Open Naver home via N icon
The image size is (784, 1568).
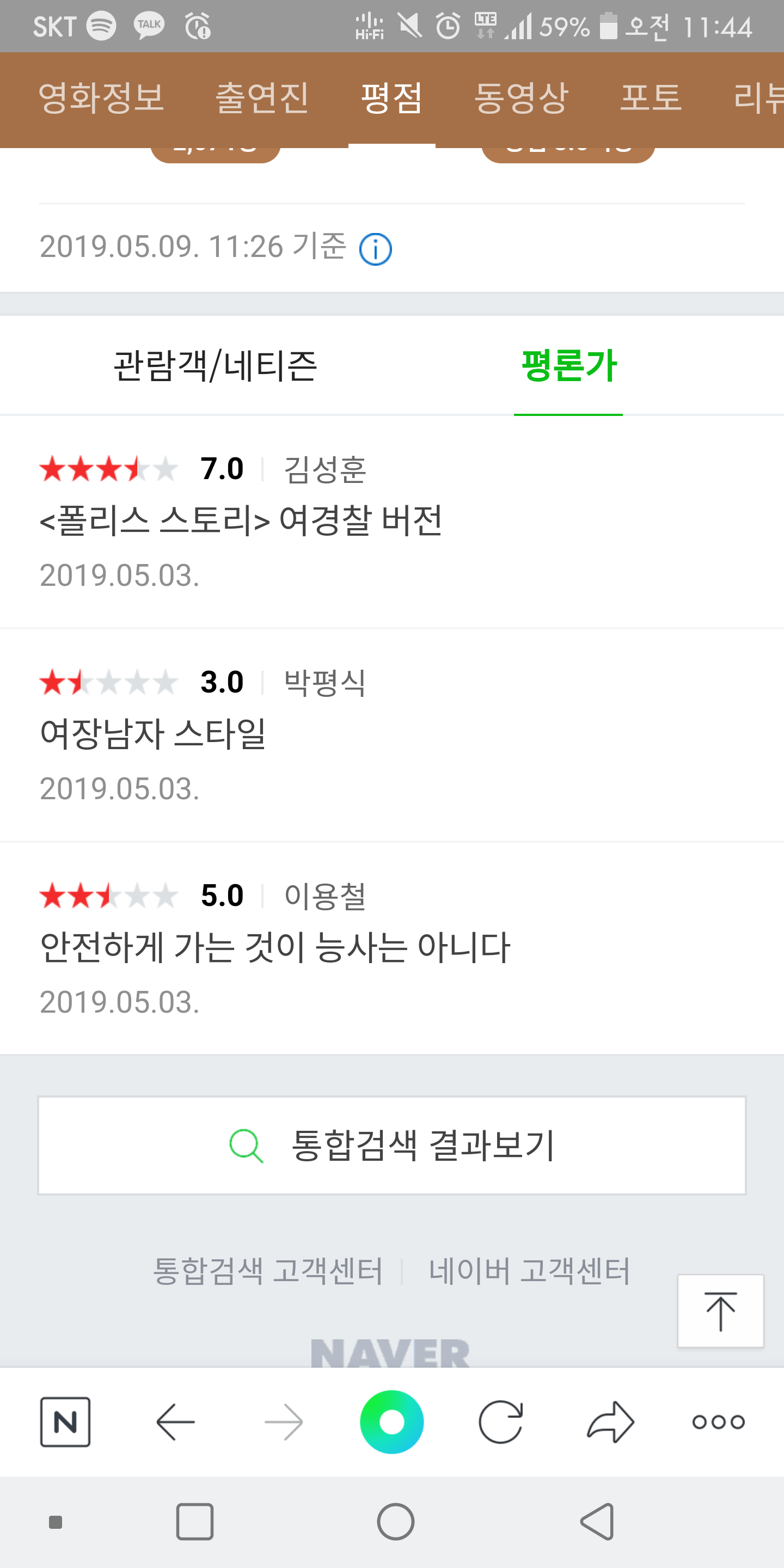(65, 1422)
